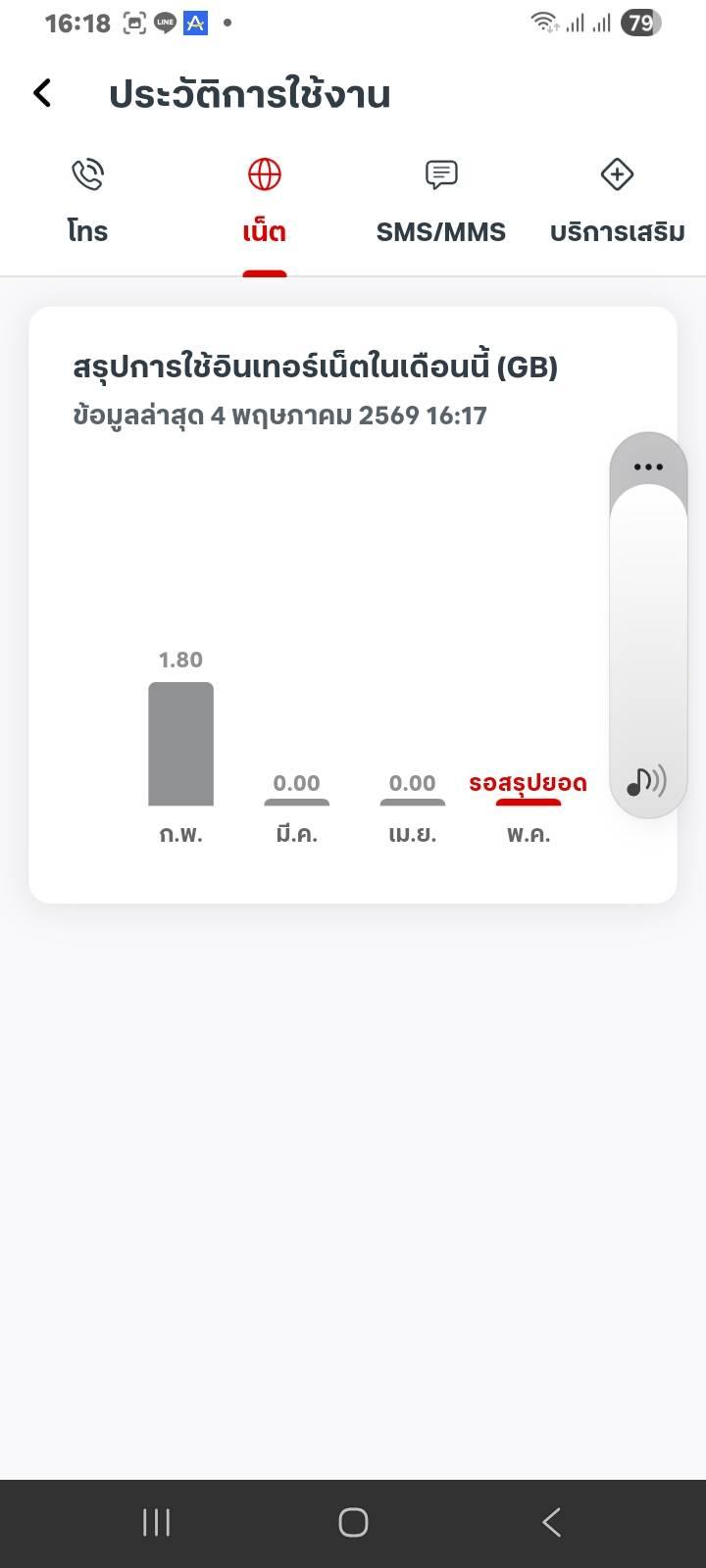The width and height of the screenshot is (706, 1568).
Task: Mute media using the music note icon
Action: click(646, 781)
